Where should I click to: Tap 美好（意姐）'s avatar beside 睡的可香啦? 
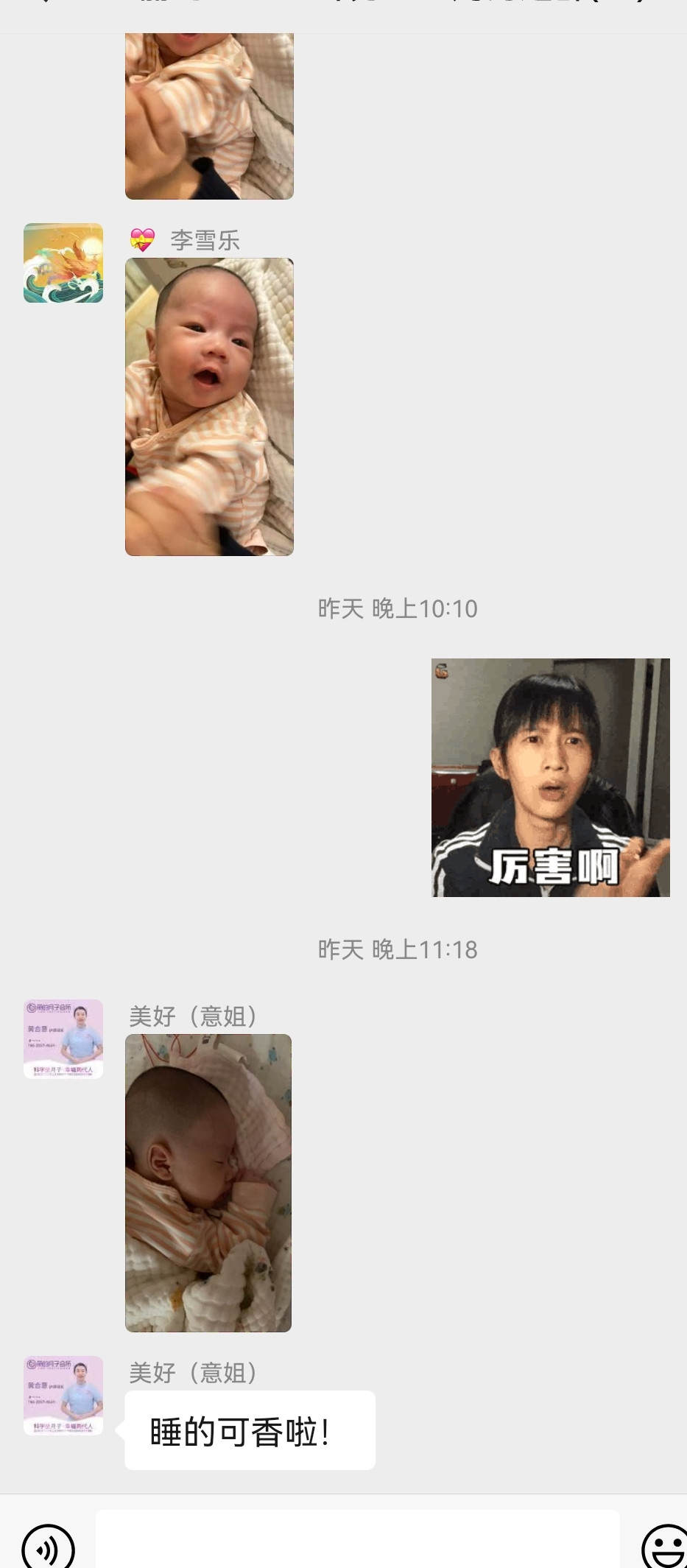(x=63, y=1396)
